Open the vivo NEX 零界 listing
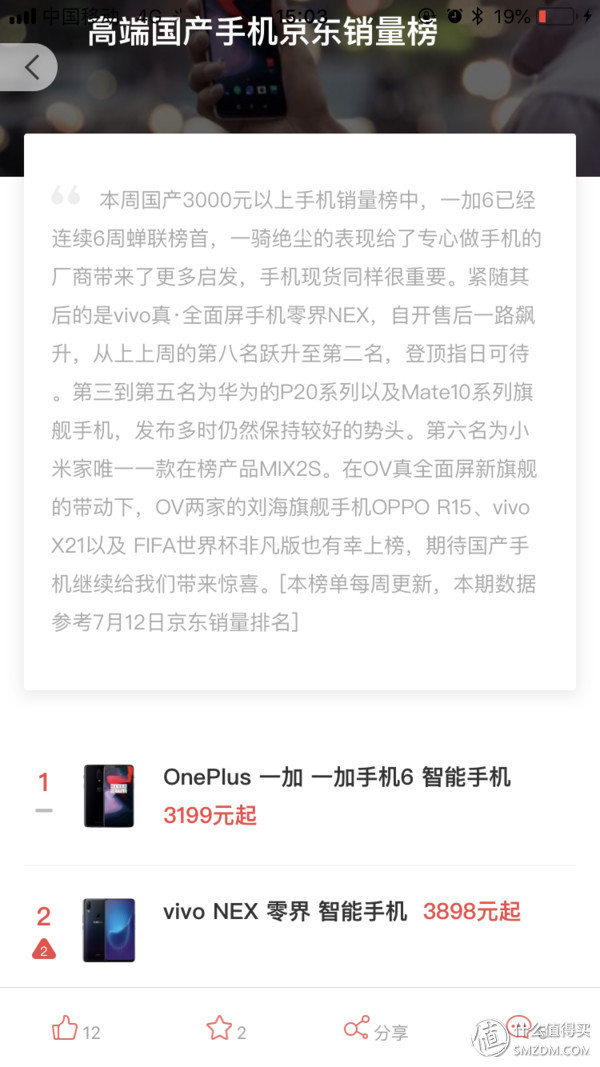The image size is (600, 1067). (300, 929)
